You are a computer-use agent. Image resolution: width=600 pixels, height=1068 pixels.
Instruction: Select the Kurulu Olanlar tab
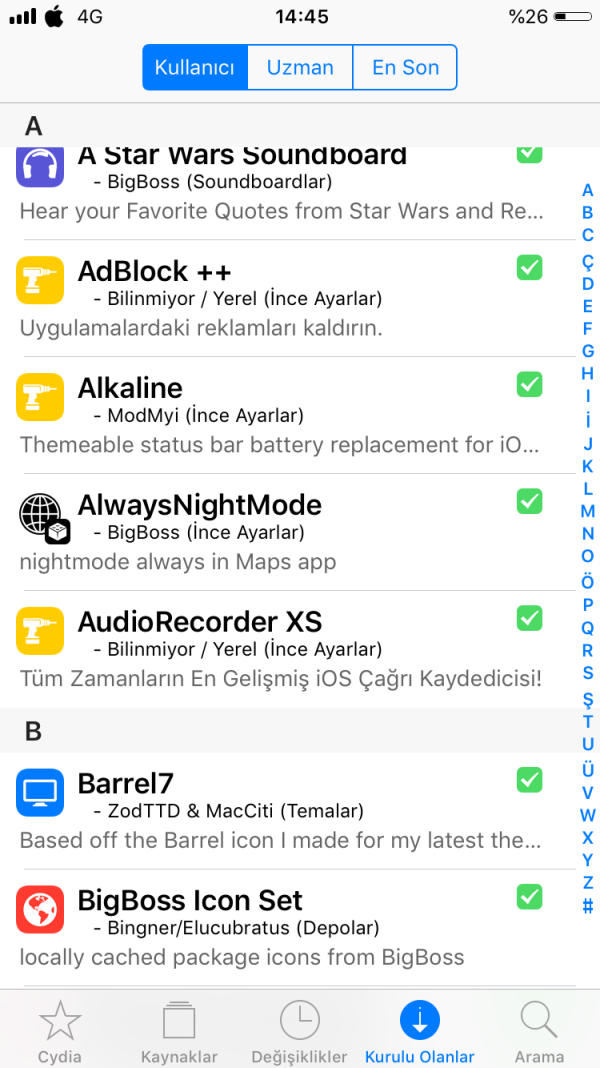(x=420, y=1032)
